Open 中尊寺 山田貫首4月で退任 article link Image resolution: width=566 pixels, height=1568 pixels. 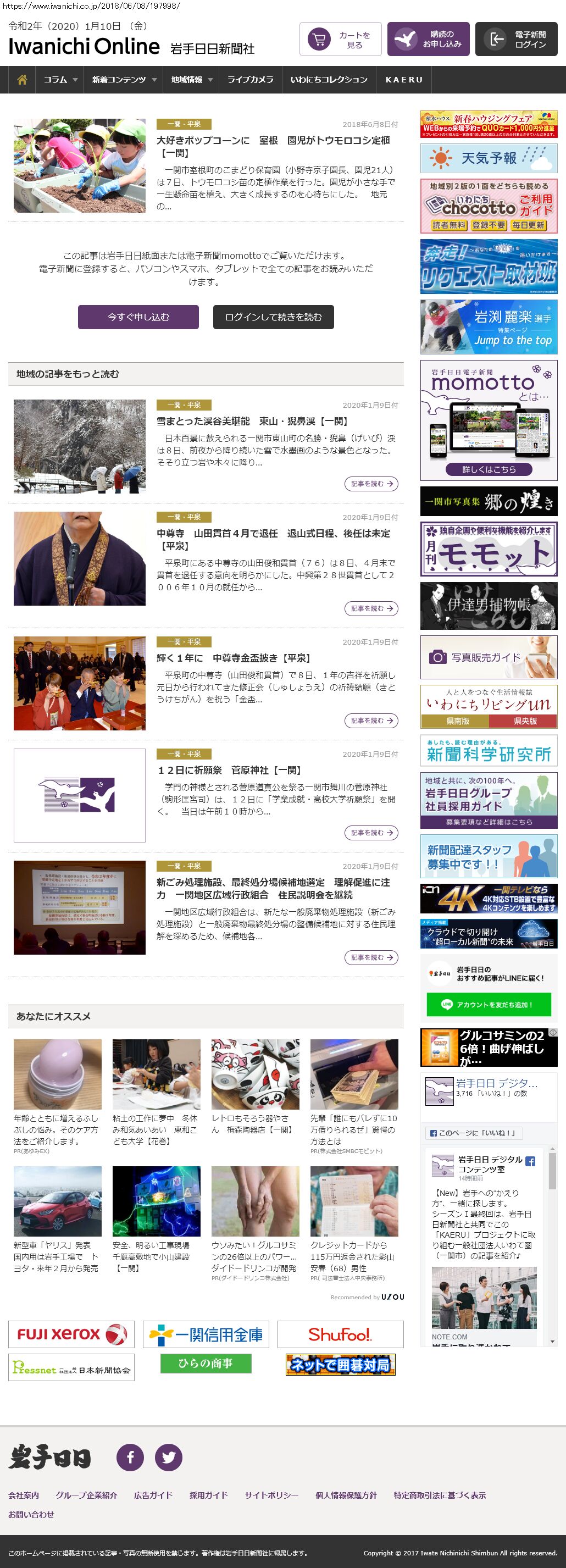click(x=273, y=533)
